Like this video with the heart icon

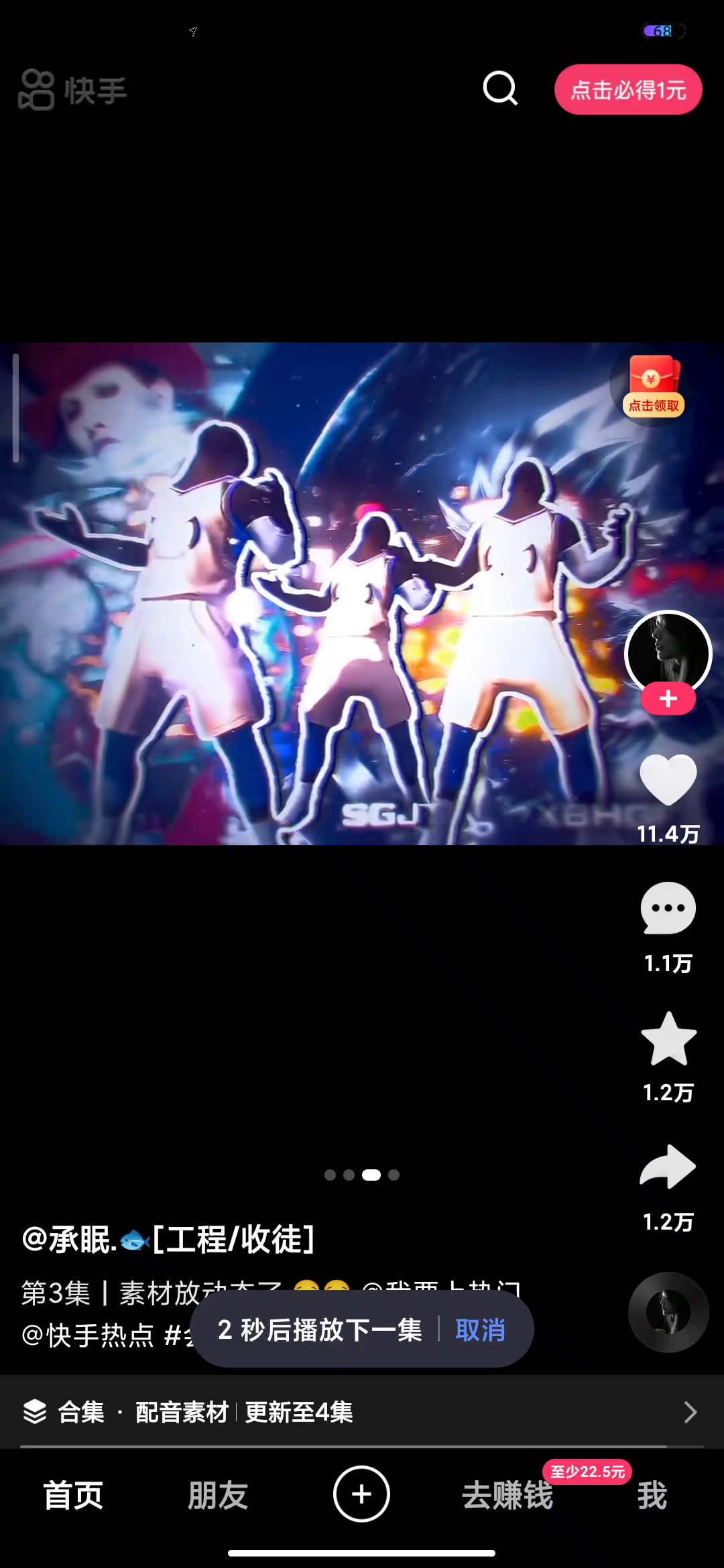[x=668, y=779]
